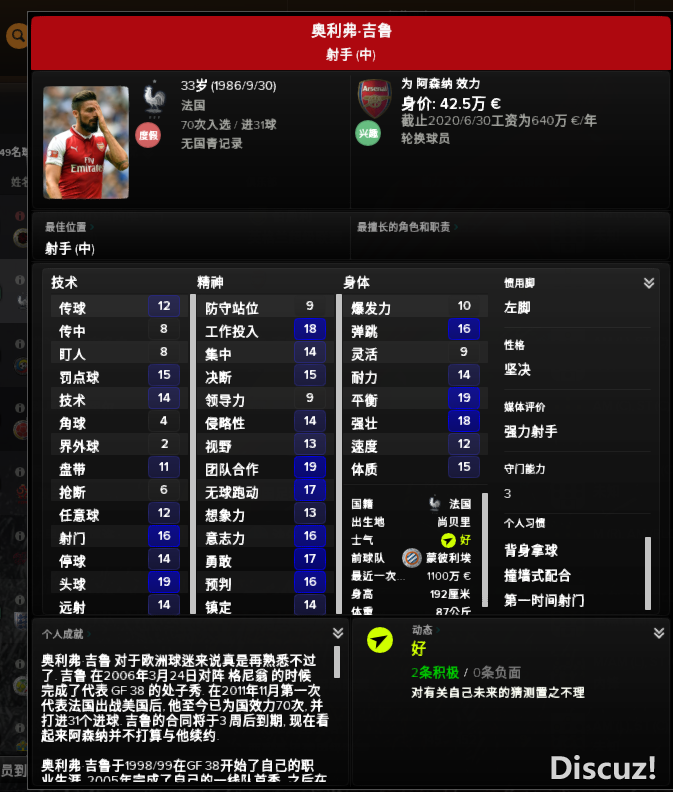The width and height of the screenshot is (673, 792).
Task: Expand the attributes panel chevron
Action: click(649, 283)
